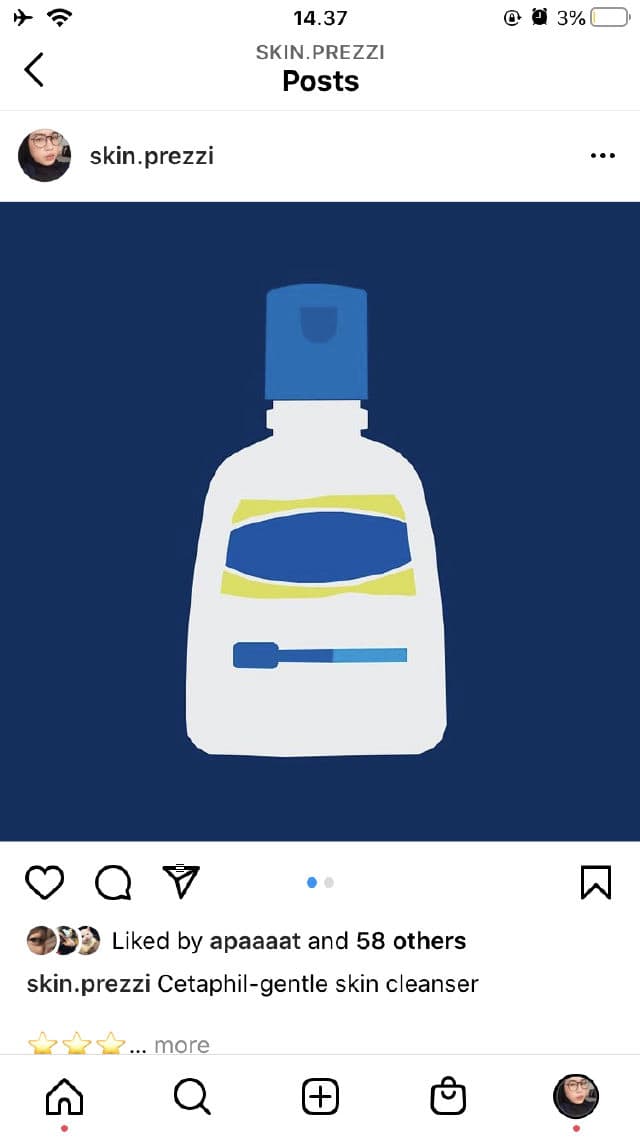Screen dimensions: 640x1138
Task: Go back using the top-left arrow
Action: click(34, 69)
